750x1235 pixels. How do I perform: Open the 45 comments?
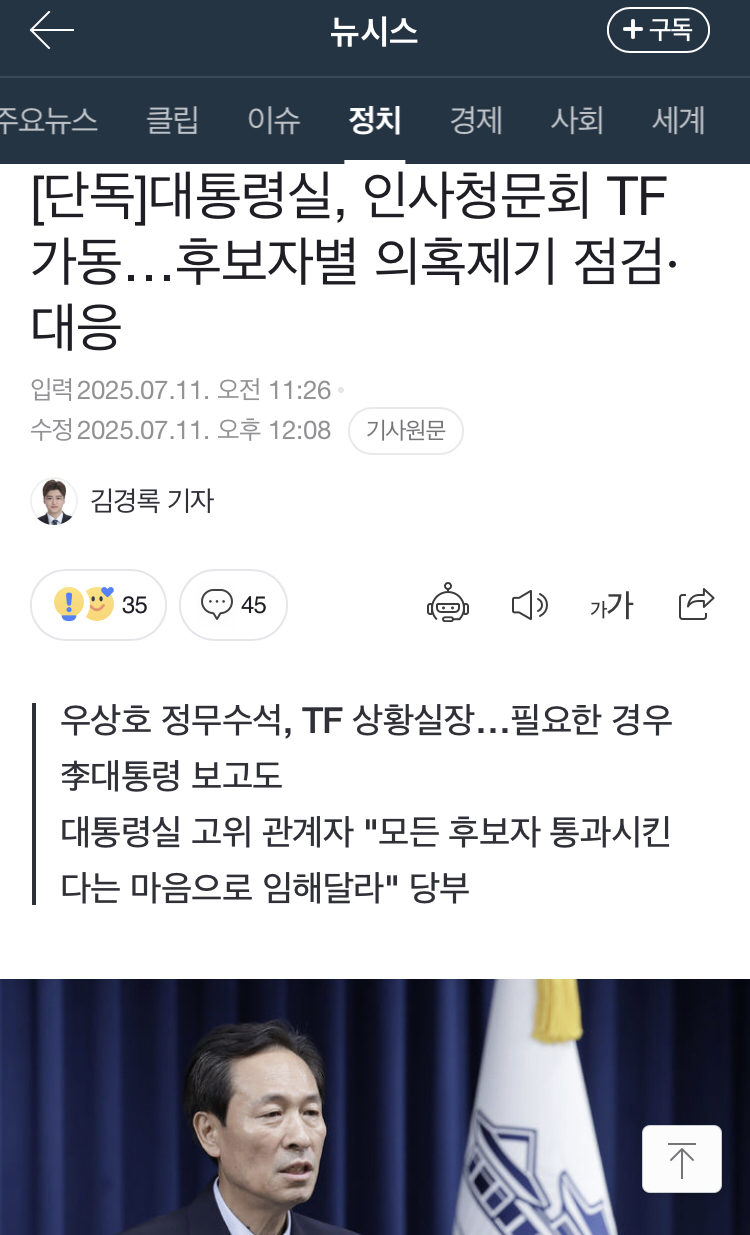[x=233, y=605]
